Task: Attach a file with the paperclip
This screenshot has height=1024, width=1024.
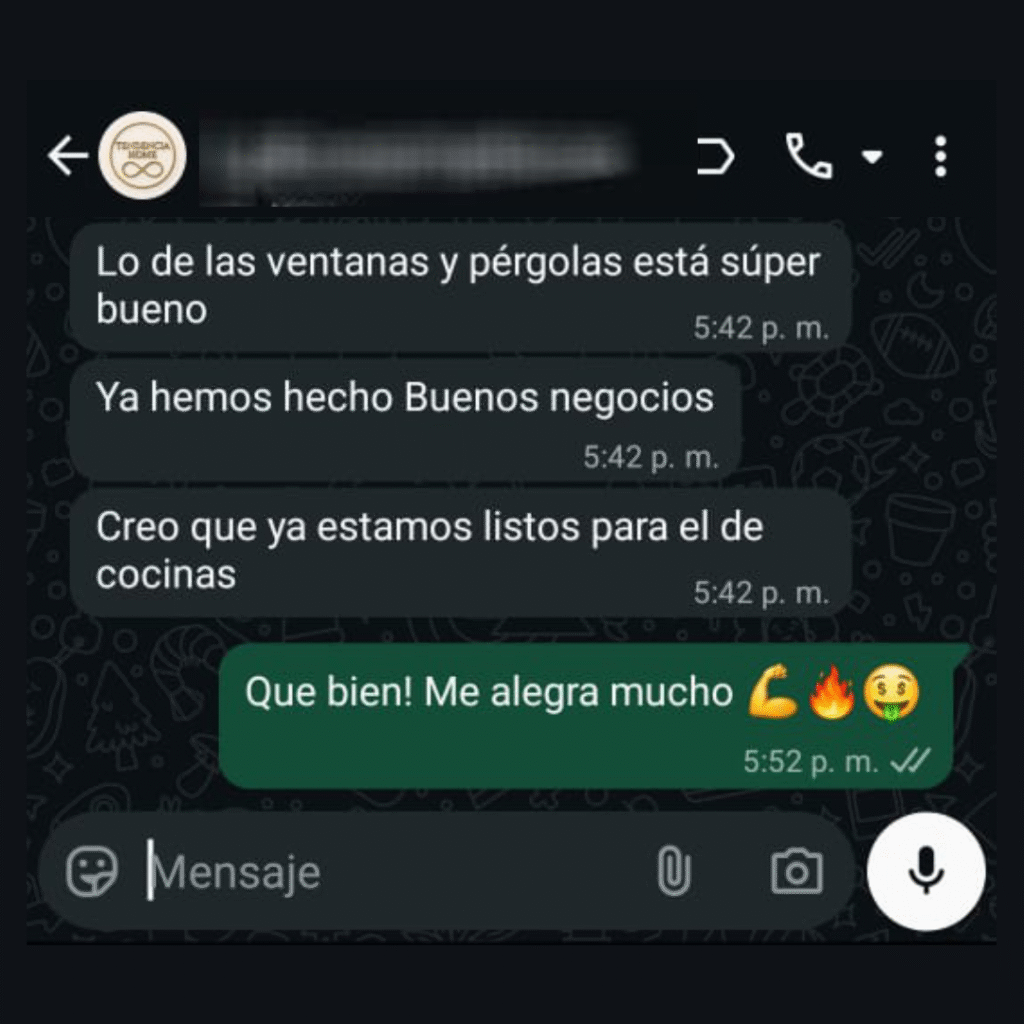Action: (x=673, y=872)
